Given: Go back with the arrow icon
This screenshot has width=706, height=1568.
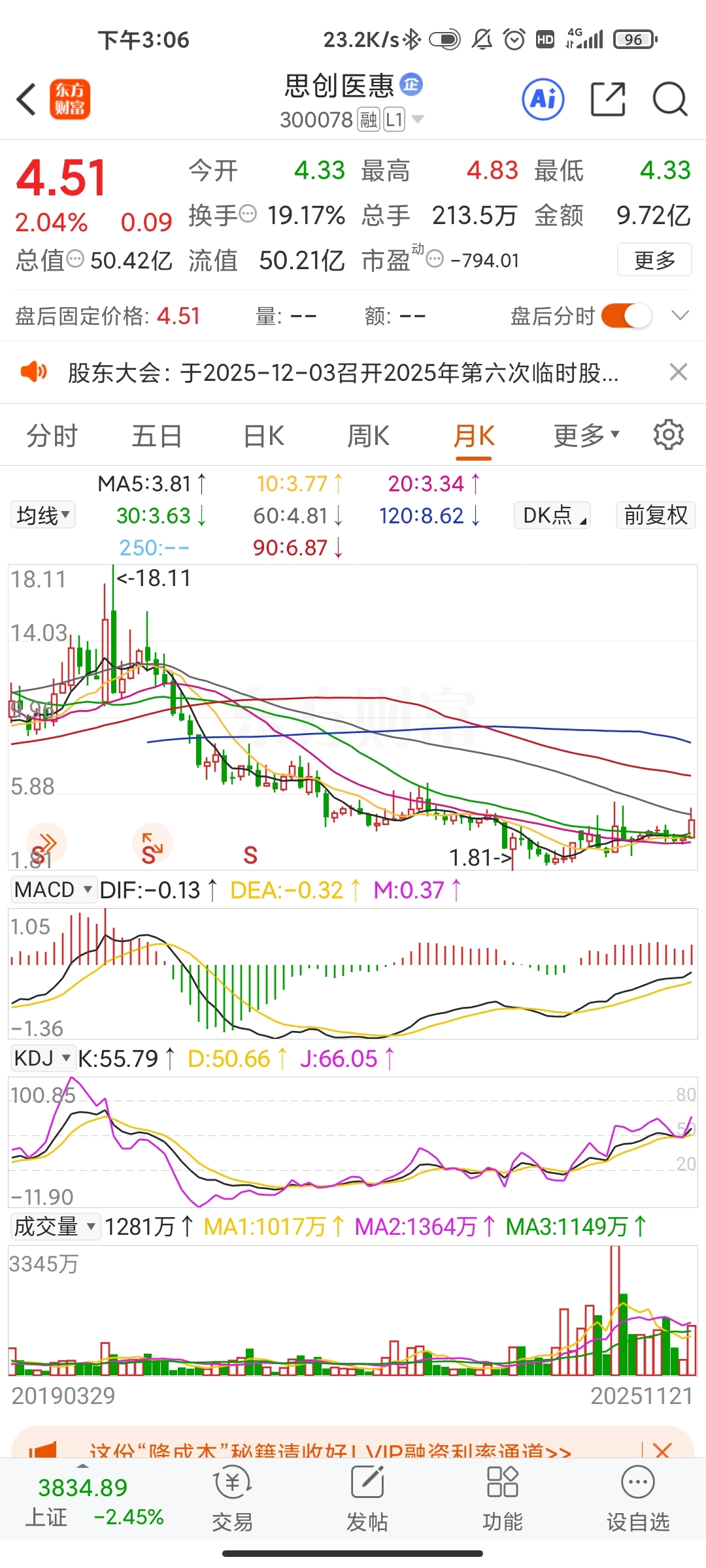Looking at the screenshot, I should coord(26,100).
